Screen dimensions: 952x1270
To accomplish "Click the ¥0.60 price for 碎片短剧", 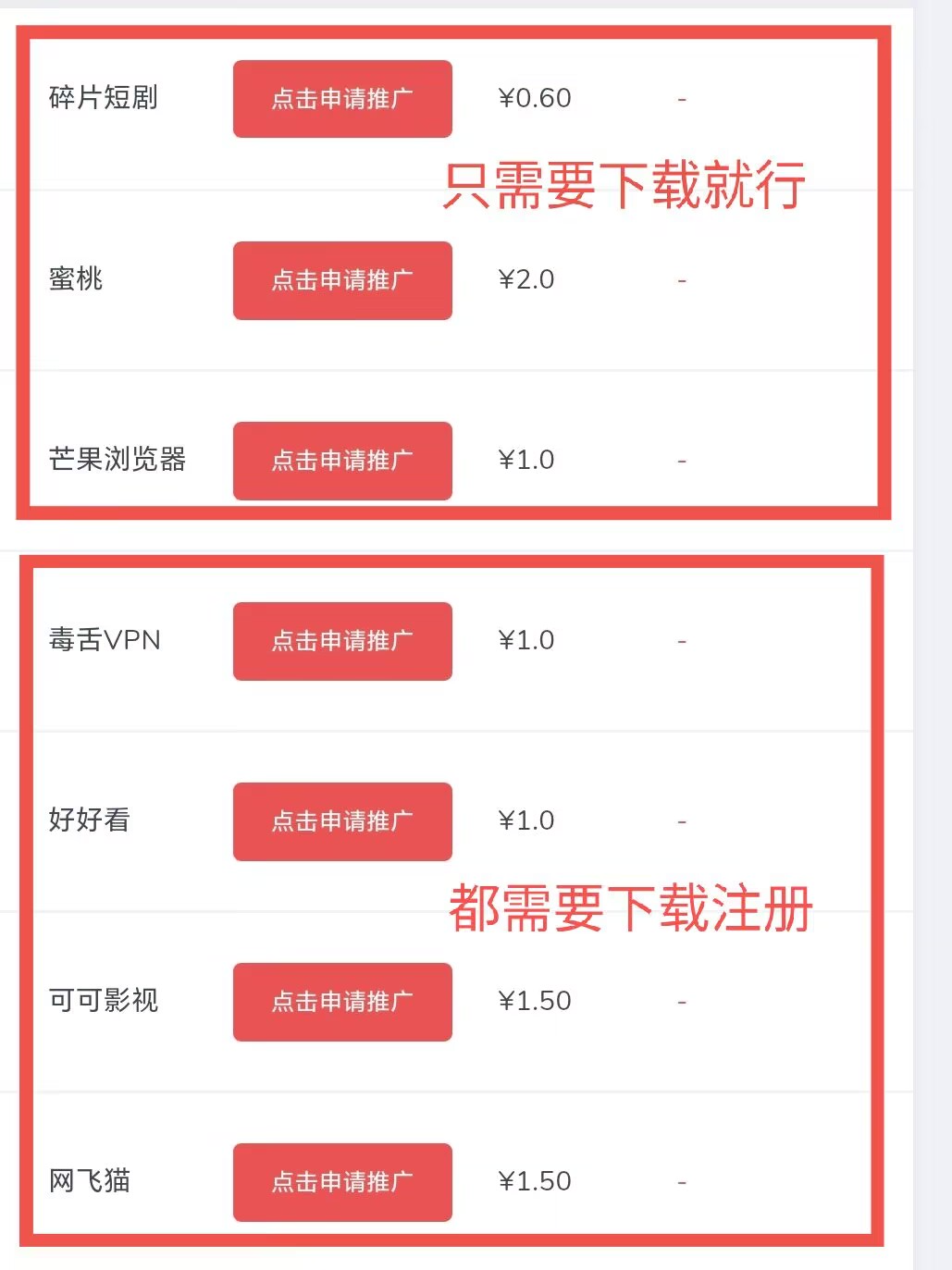I will click(x=535, y=99).
